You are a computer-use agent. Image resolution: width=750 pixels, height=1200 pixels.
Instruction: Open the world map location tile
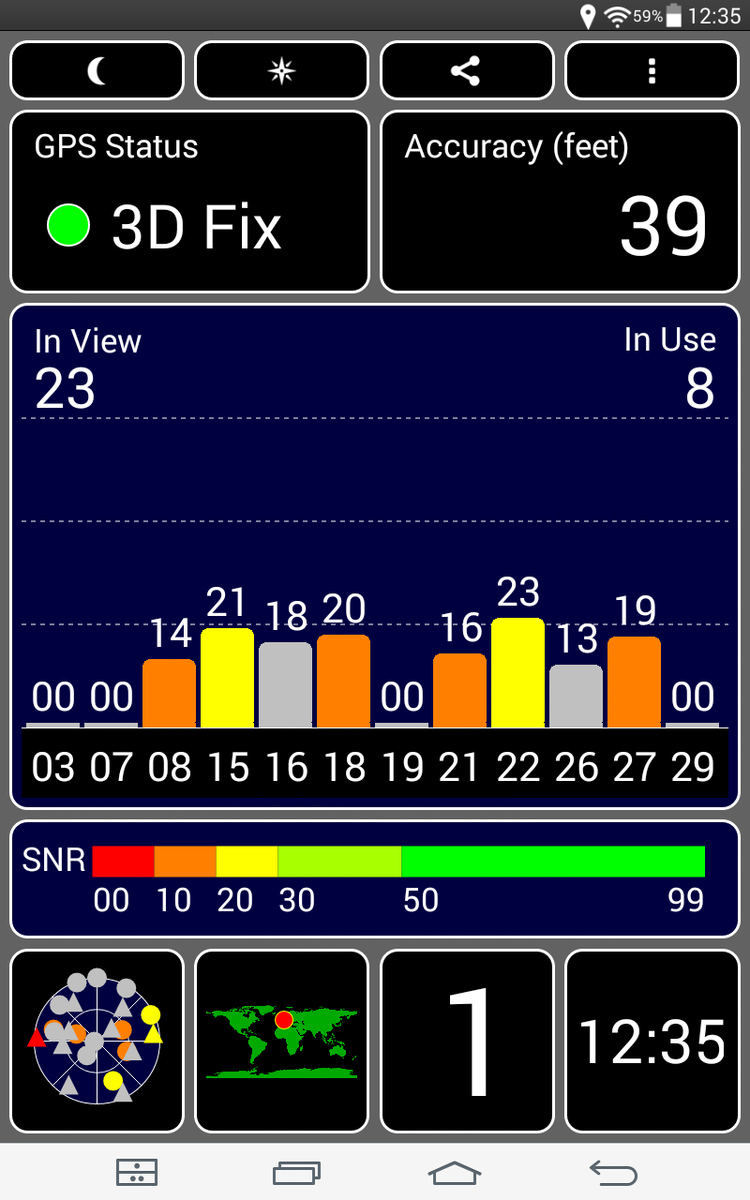click(x=282, y=1040)
